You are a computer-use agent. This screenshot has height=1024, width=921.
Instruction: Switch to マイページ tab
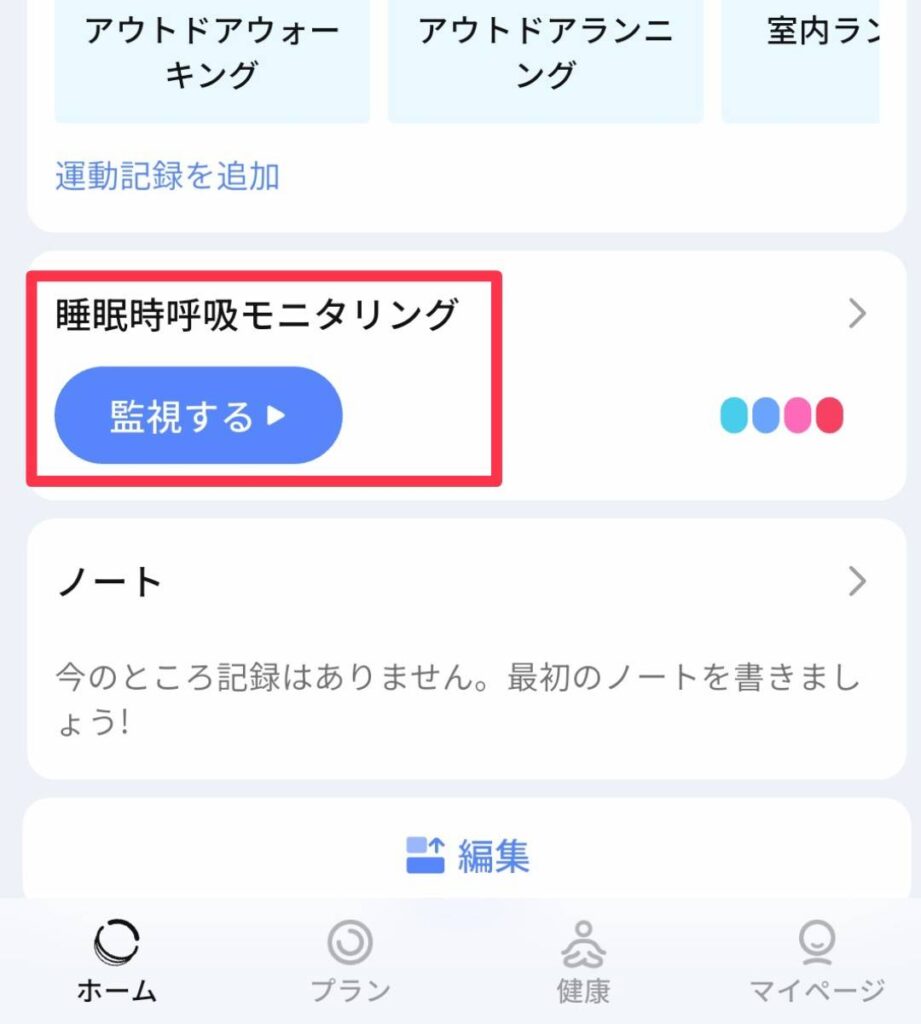tap(817, 961)
